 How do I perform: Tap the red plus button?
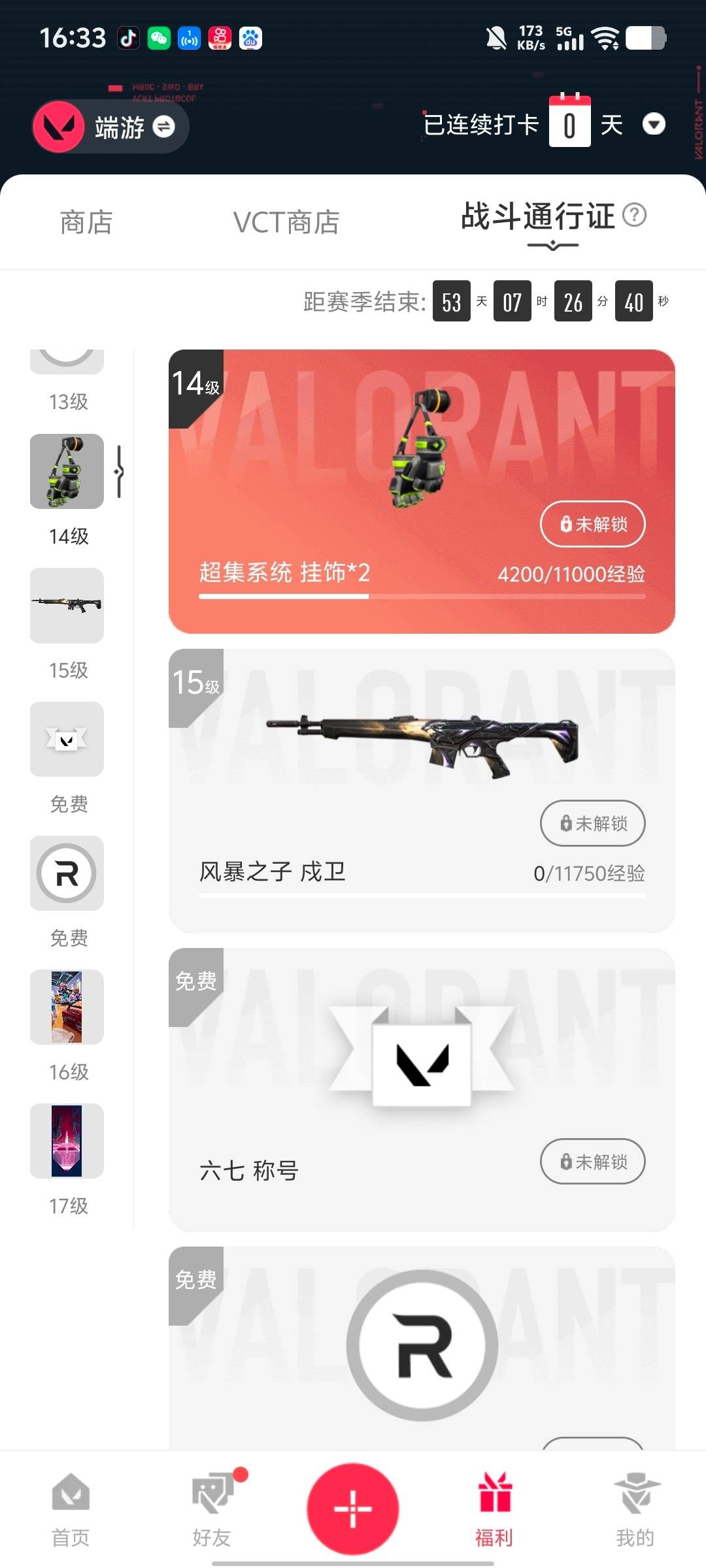click(353, 1509)
